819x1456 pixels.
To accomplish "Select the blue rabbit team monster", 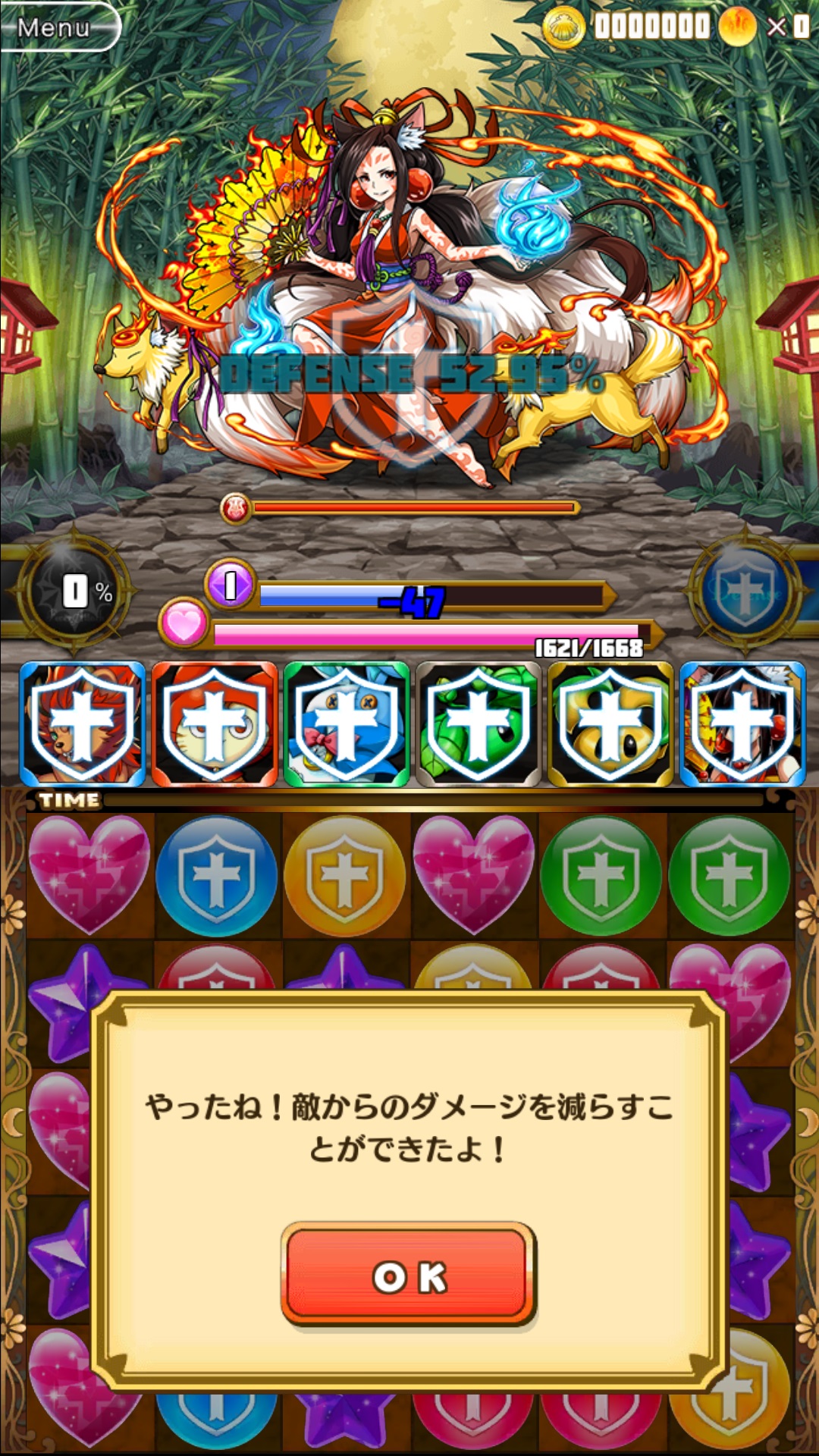I will (x=347, y=723).
